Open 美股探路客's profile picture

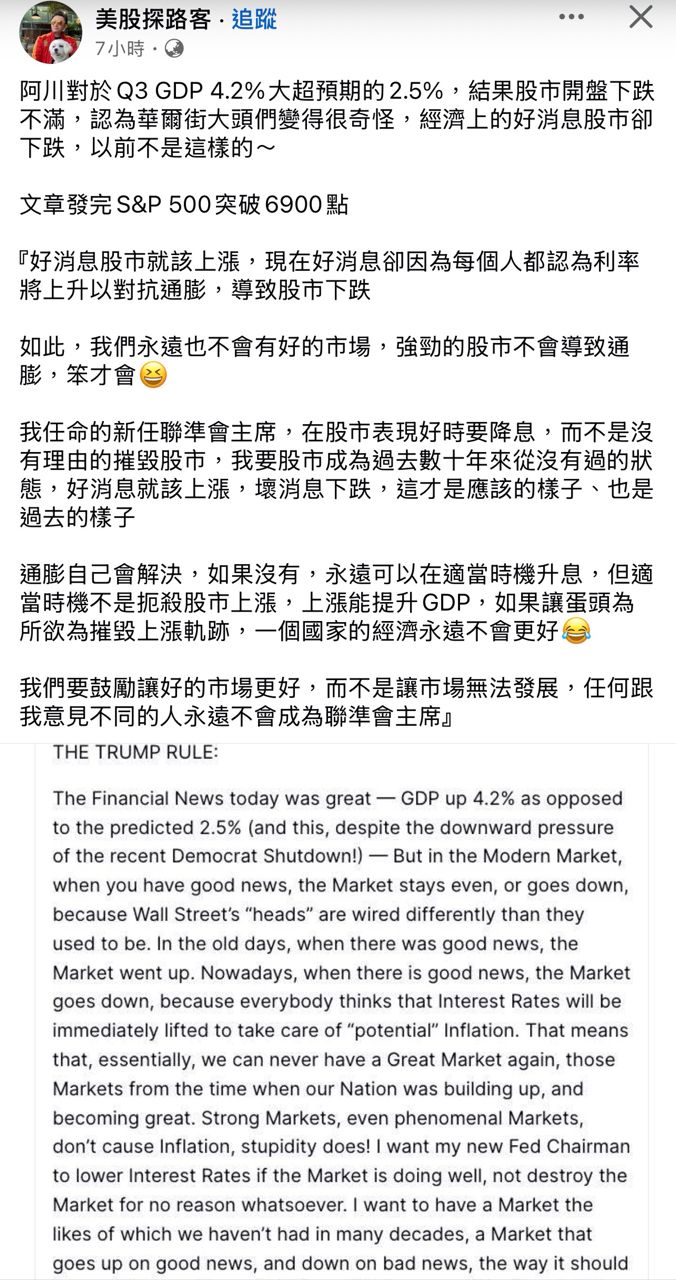click(x=51, y=31)
